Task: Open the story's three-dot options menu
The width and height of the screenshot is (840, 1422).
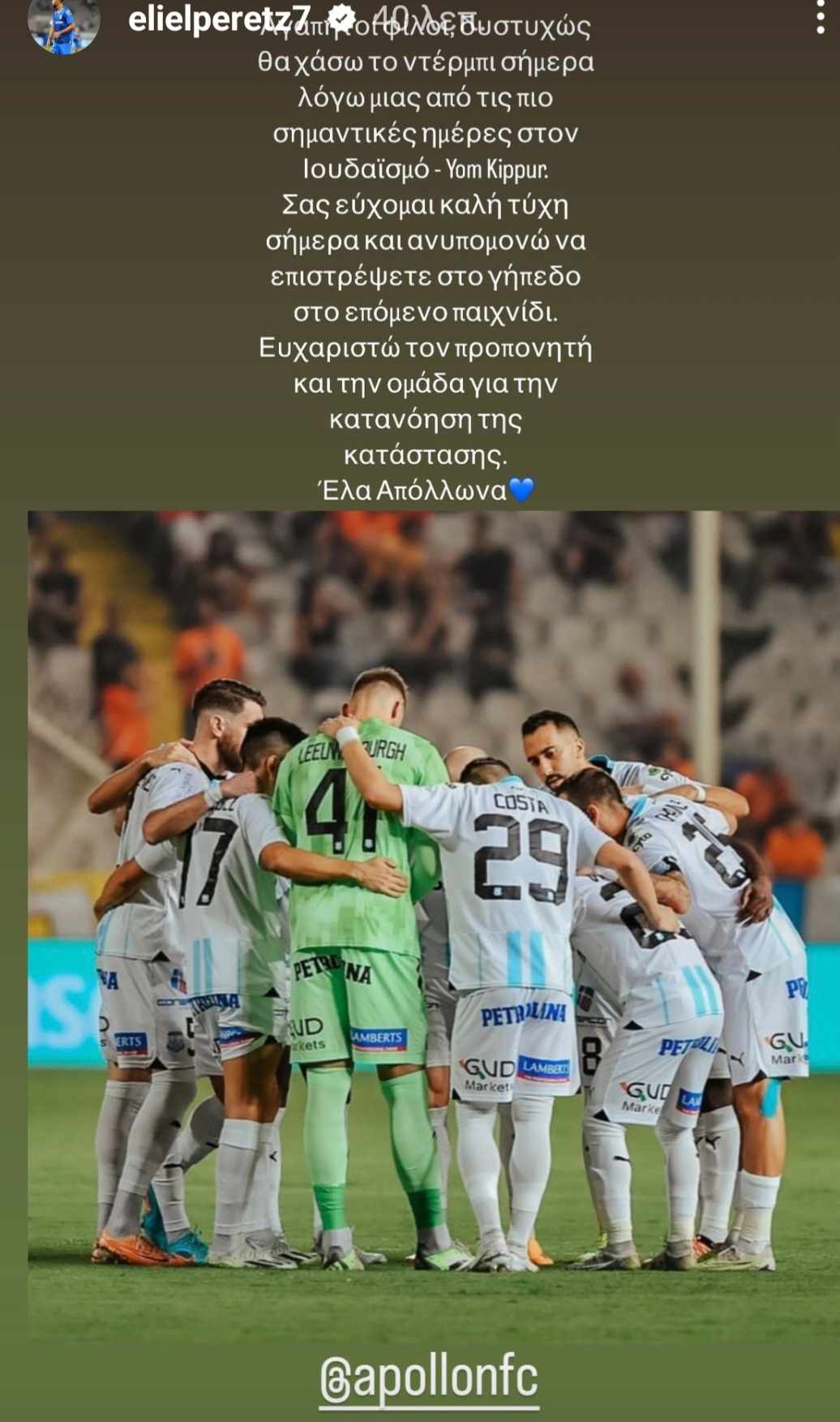Action: (821, 16)
